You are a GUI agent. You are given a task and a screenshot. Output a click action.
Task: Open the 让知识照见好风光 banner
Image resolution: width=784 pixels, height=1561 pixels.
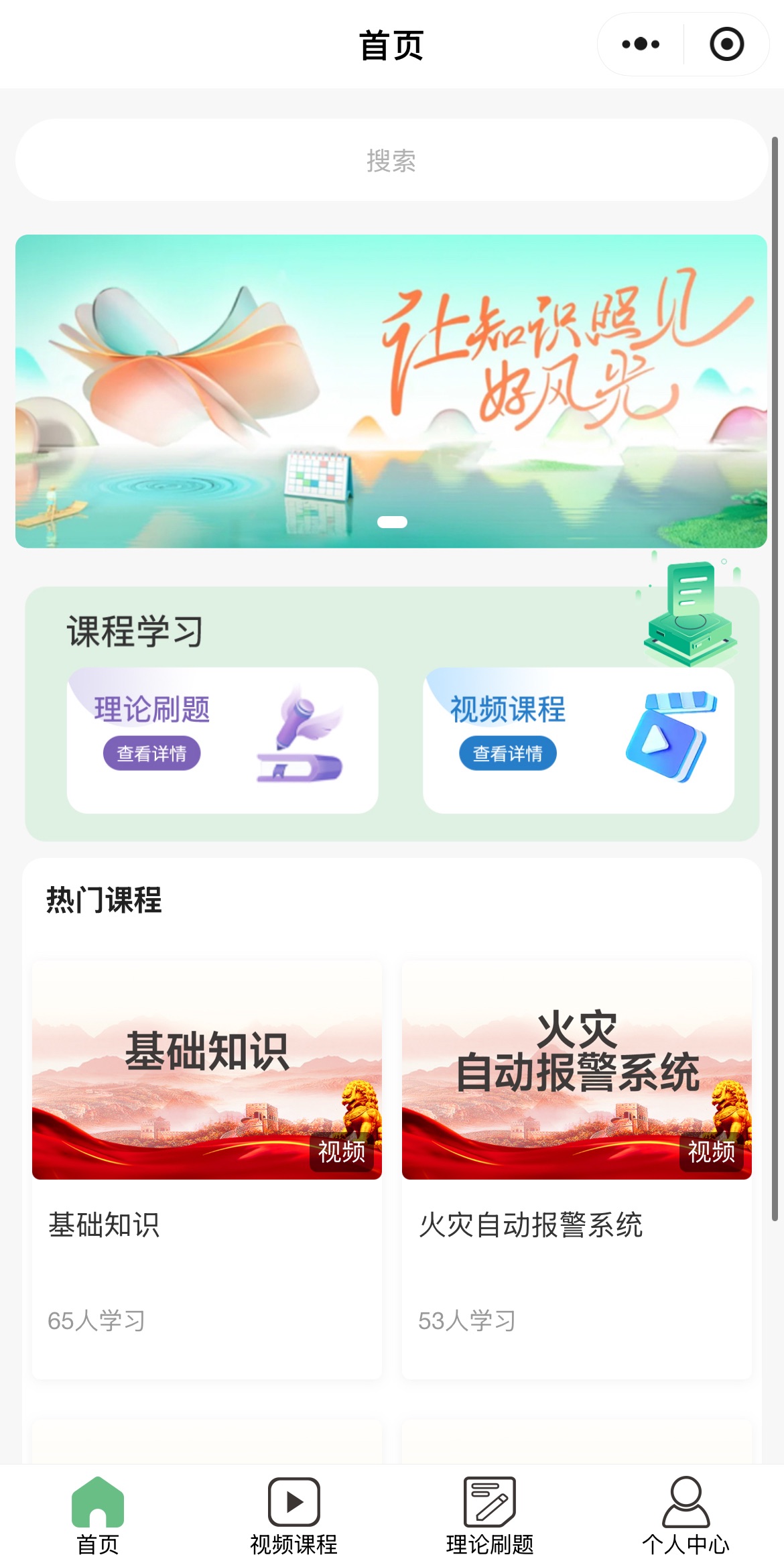point(391,391)
